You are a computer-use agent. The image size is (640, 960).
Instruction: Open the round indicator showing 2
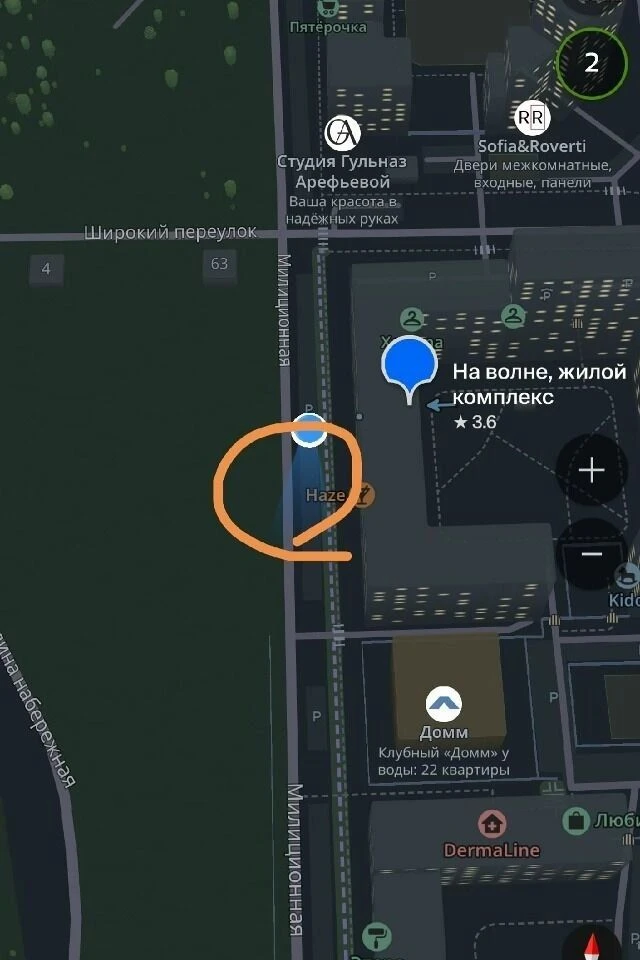(591, 63)
